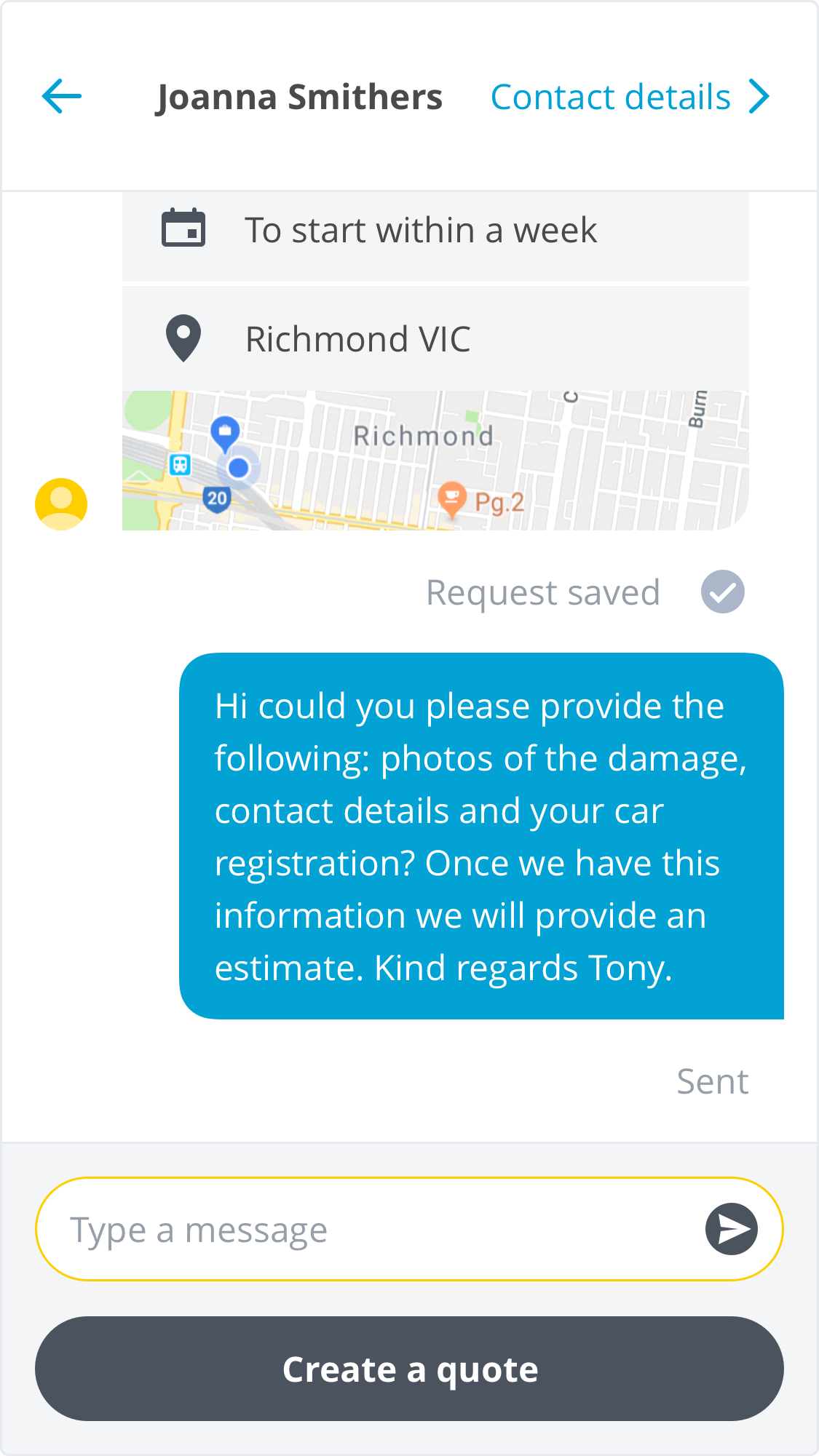Tap the send message arrow icon

pos(732,1229)
